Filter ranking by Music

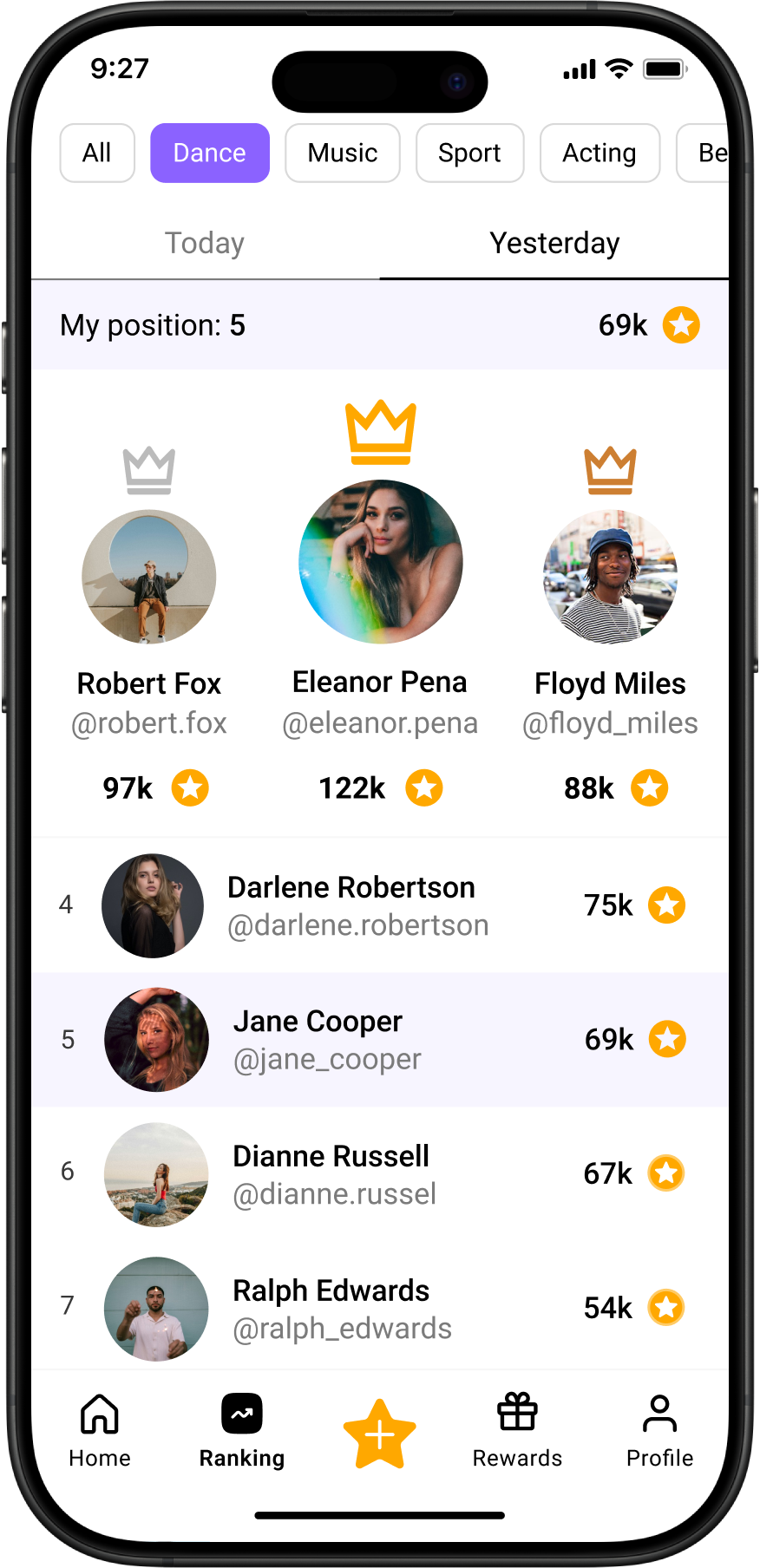[342, 154]
